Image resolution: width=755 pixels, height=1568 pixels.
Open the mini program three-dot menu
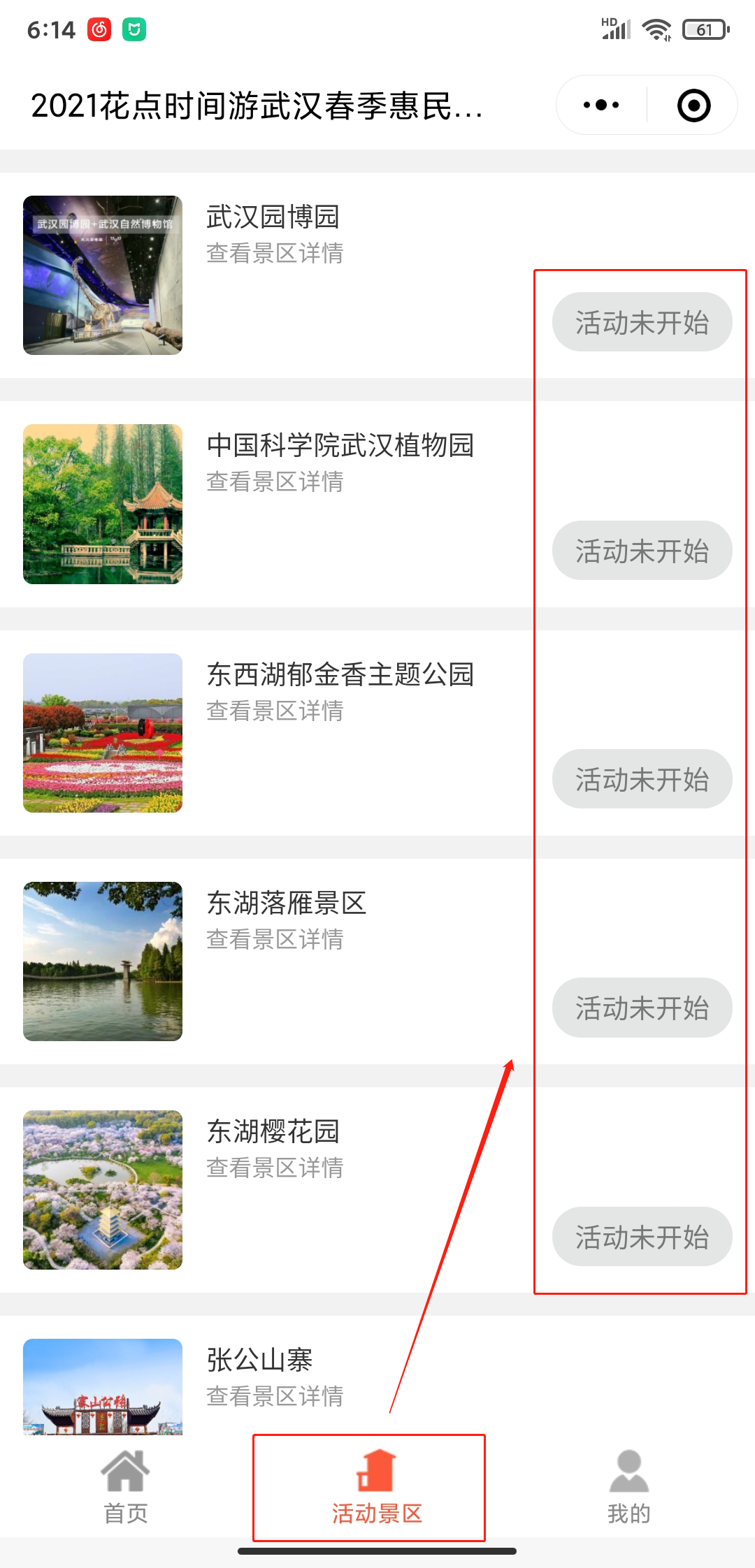(601, 106)
